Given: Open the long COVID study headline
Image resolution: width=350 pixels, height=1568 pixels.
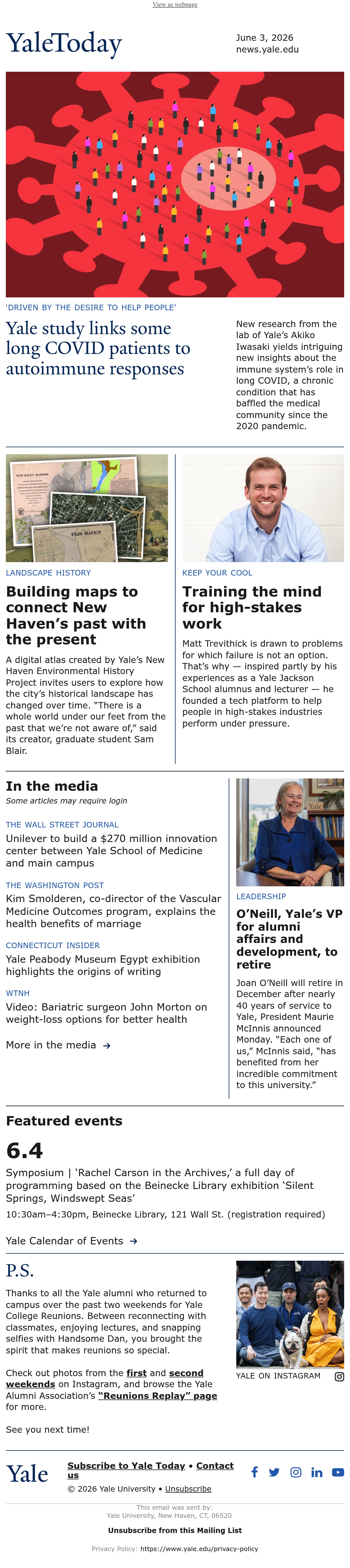Looking at the screenshot, I should click(x=98, y=348).
